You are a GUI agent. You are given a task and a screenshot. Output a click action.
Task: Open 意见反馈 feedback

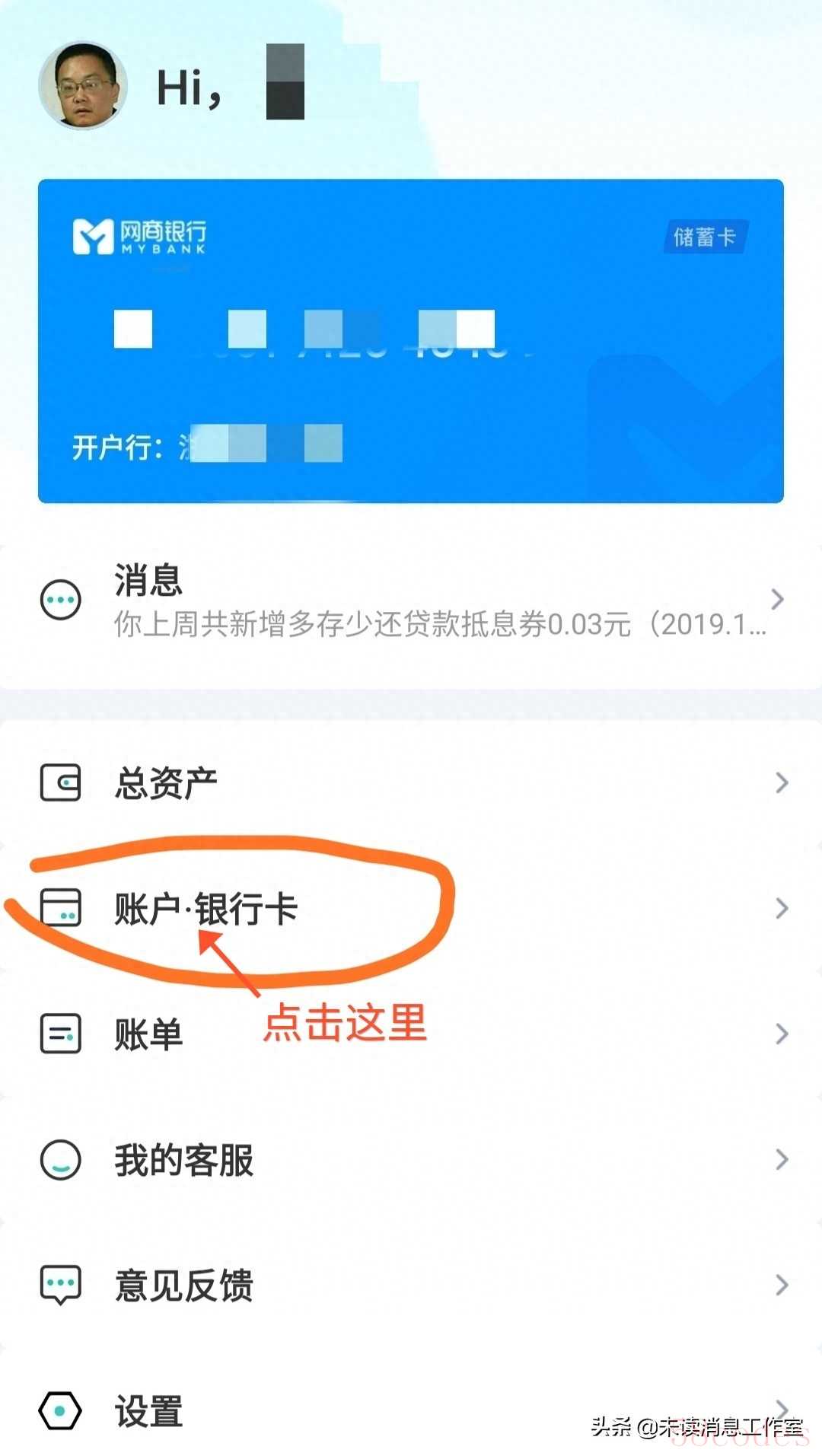pos(411,1285)
